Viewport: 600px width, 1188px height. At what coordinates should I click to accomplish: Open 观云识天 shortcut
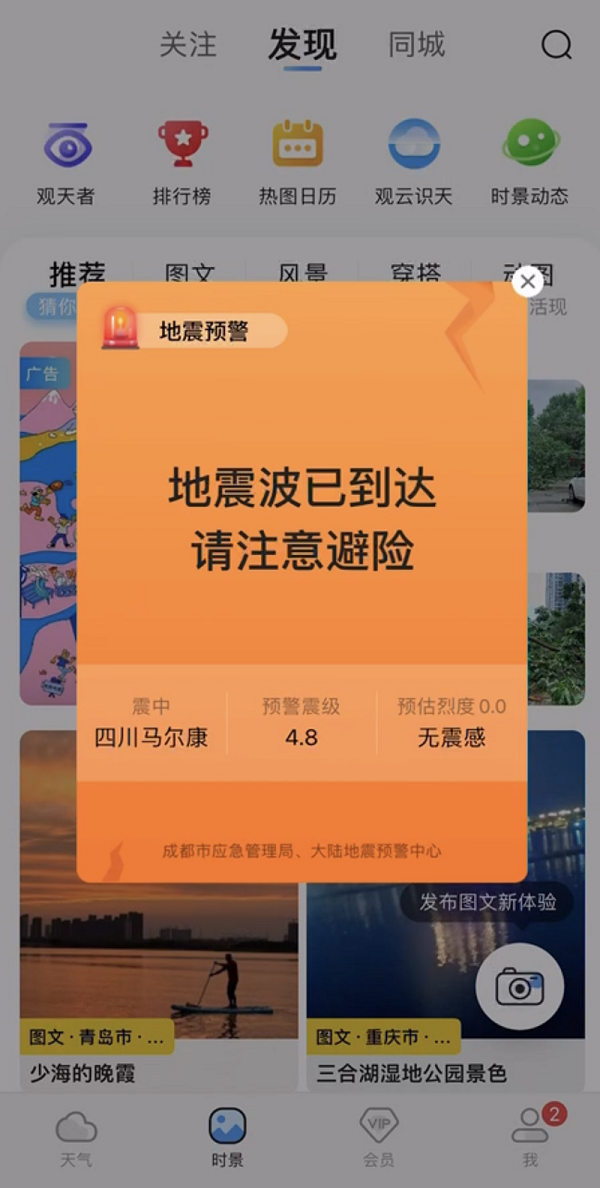[413, 162]
